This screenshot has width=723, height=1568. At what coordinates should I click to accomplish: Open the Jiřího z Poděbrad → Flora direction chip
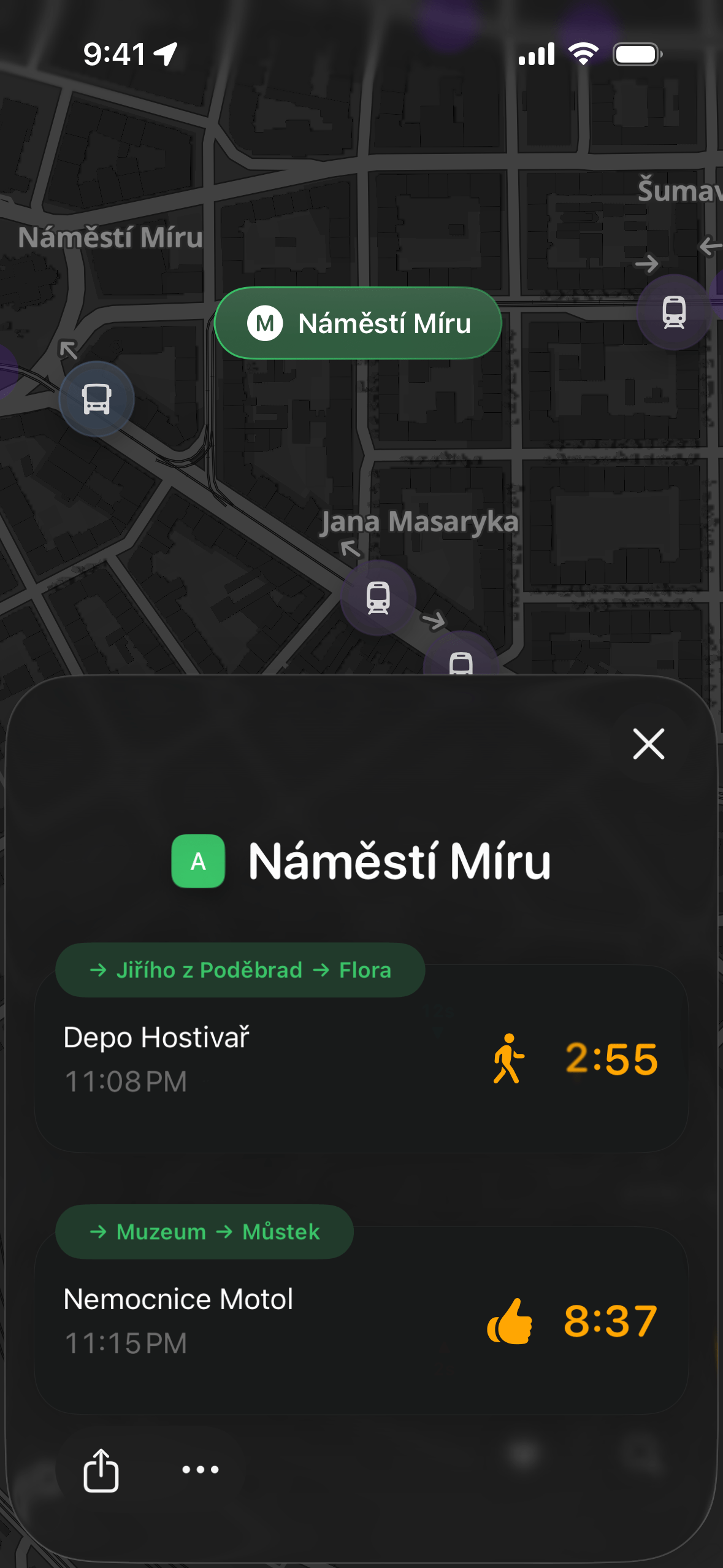pyautogui.click(x=240, y=970)
